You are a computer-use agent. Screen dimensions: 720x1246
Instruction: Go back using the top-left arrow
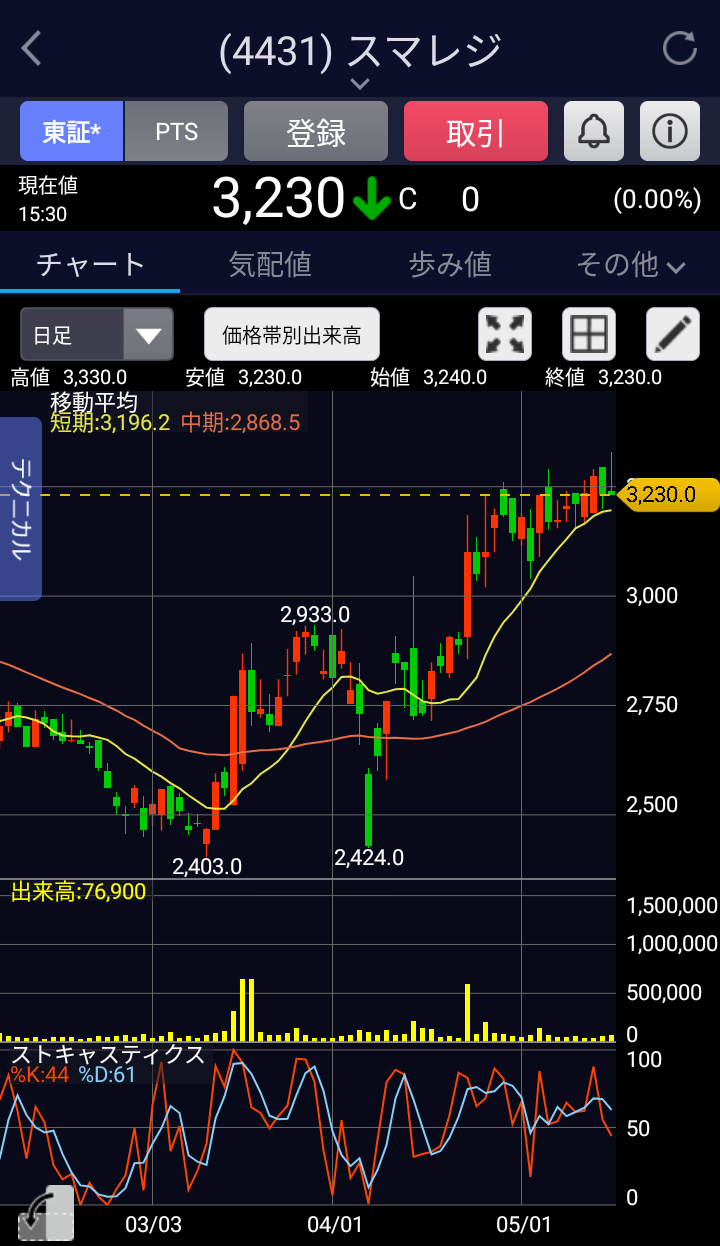[x=32, y=48]
